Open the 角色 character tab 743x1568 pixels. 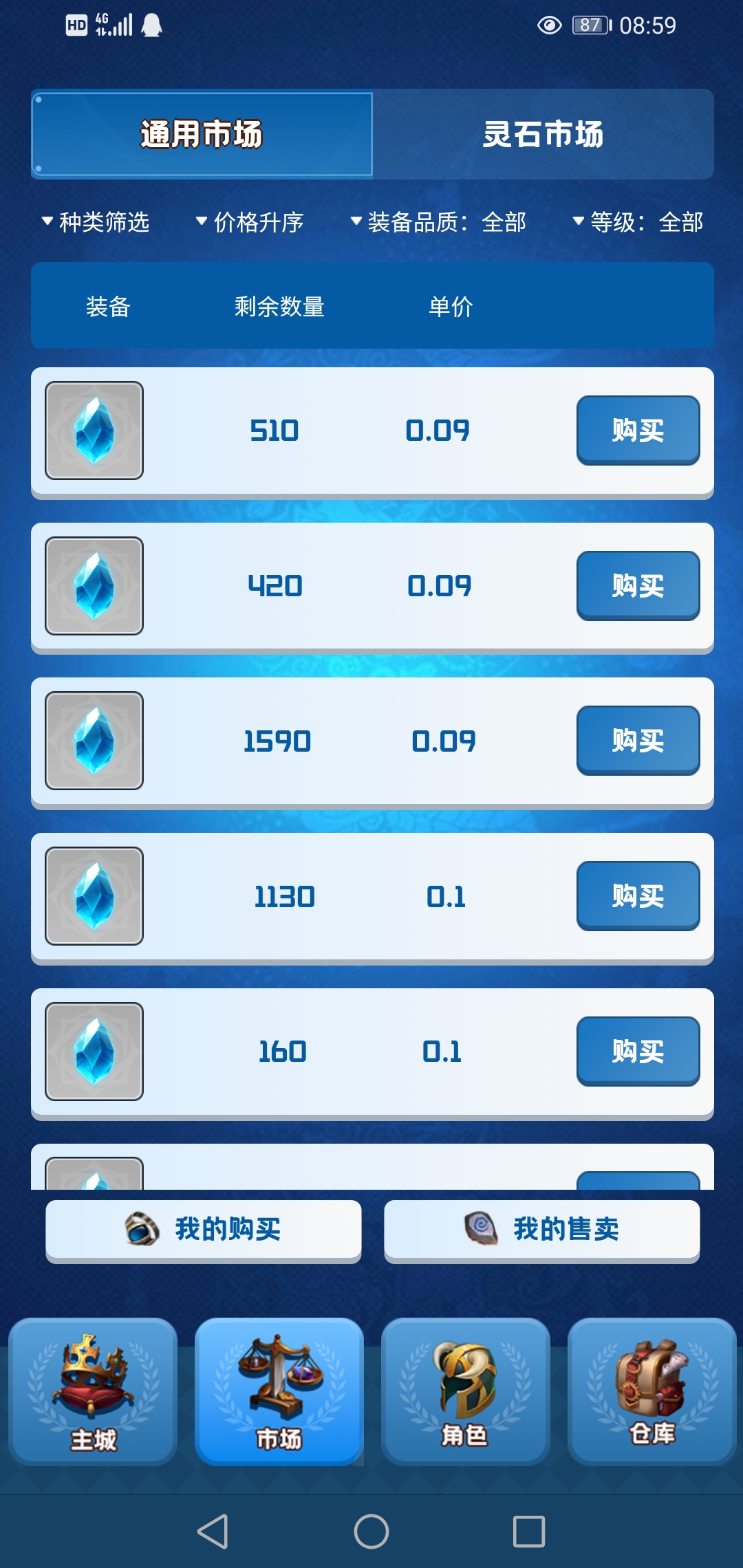click(466, 1391)
